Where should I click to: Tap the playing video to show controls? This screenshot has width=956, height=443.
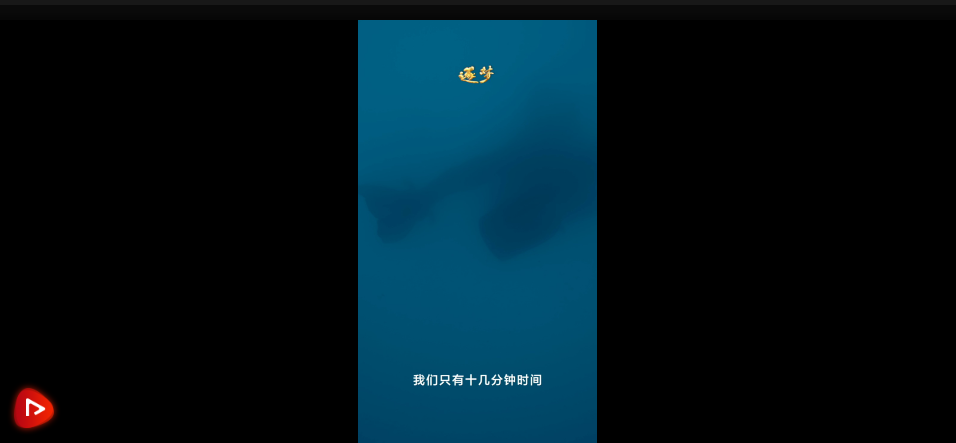point(477,230)
